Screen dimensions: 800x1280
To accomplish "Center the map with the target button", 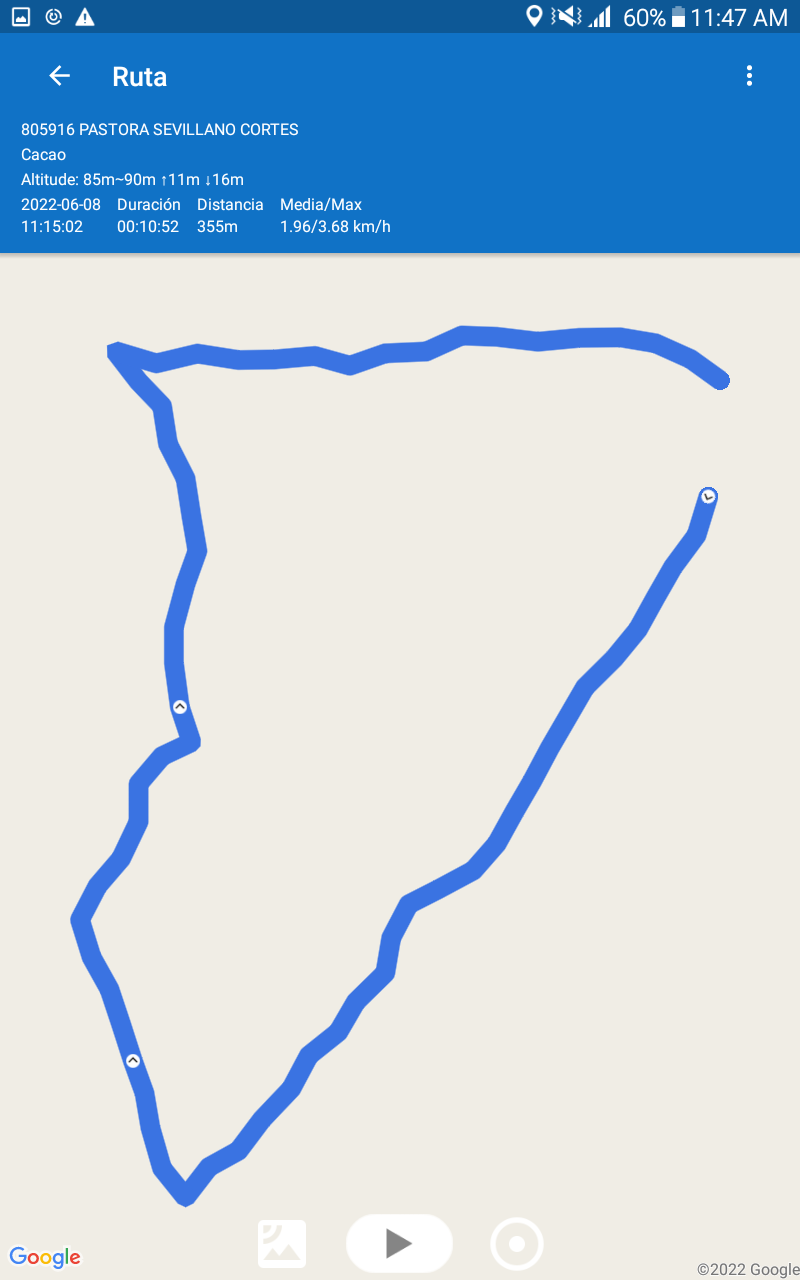I will pyautogui.click(x=517, y=1244).
